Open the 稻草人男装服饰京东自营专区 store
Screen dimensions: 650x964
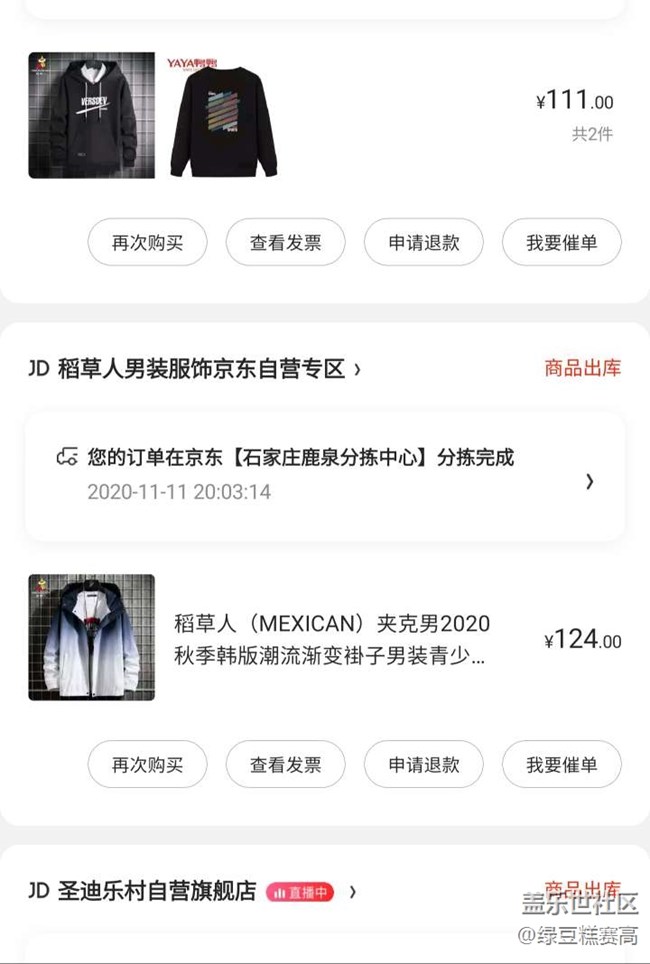pyautogui.click(x=195, y=369)
